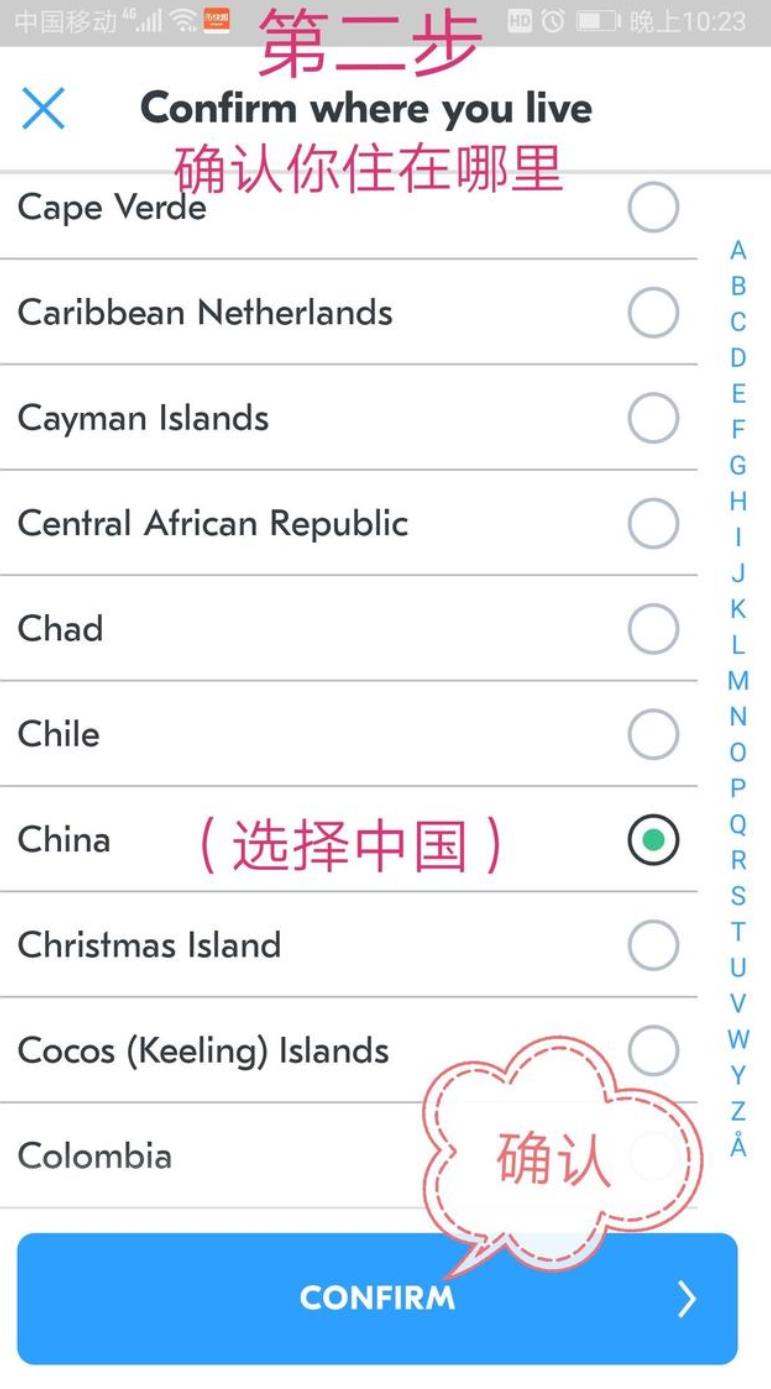Close the country selection screen
The height and width of the screenshot is (1389, 771).
[x=43, y=108]
